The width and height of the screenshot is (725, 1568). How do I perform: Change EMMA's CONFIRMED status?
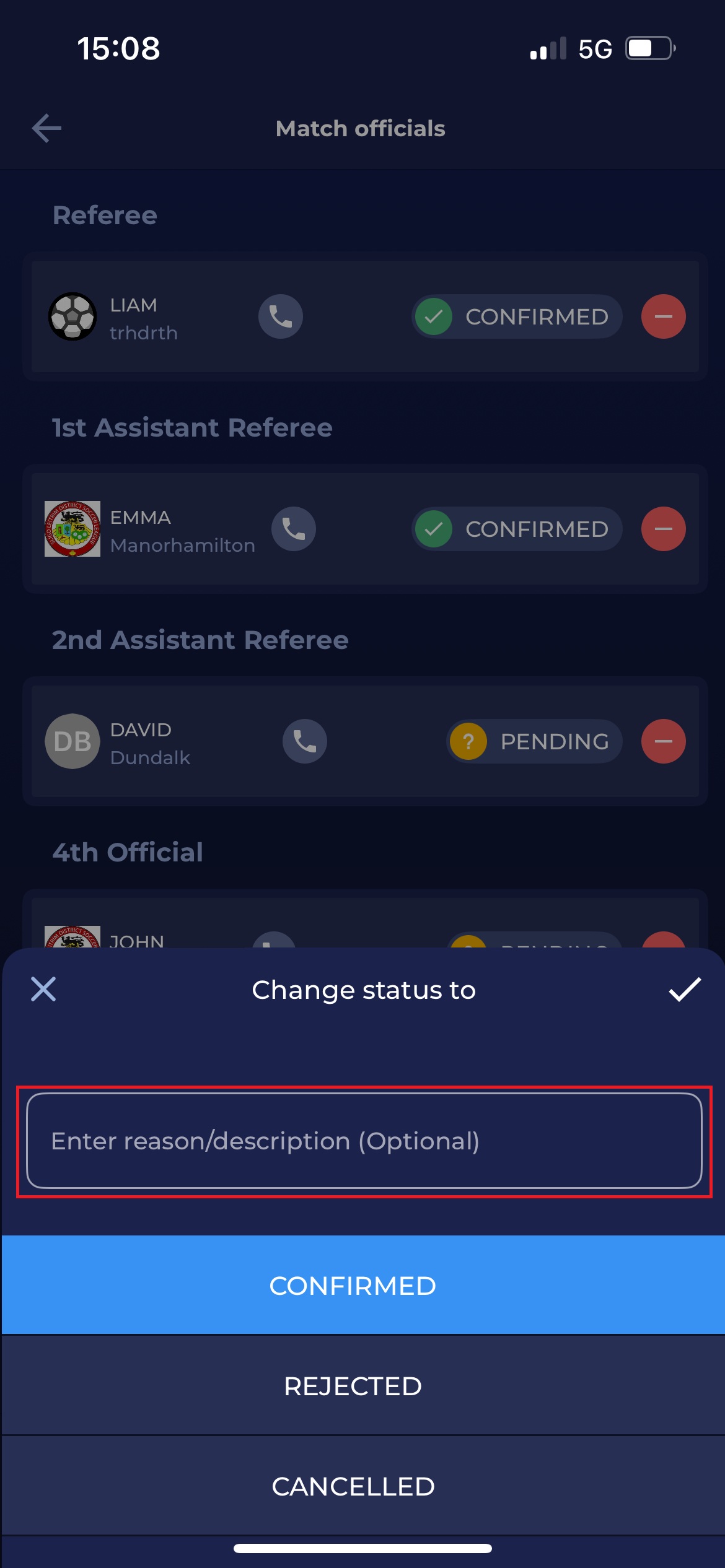click(x=517, y=529)
